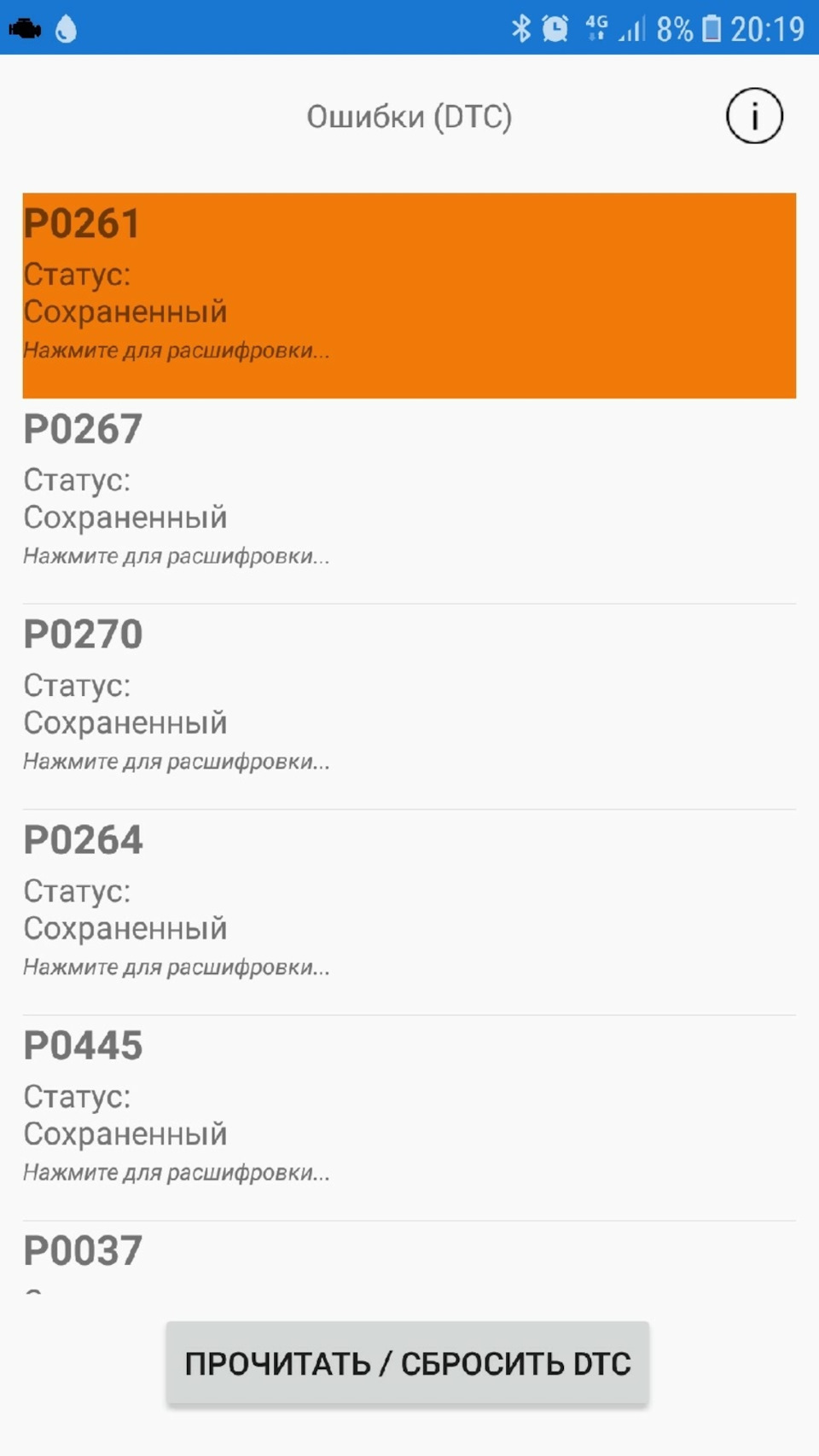Screen dimensions: 819x1456
Task: Tap Нажмите для расшифровки under P0445
Action: coord(177,1172)
